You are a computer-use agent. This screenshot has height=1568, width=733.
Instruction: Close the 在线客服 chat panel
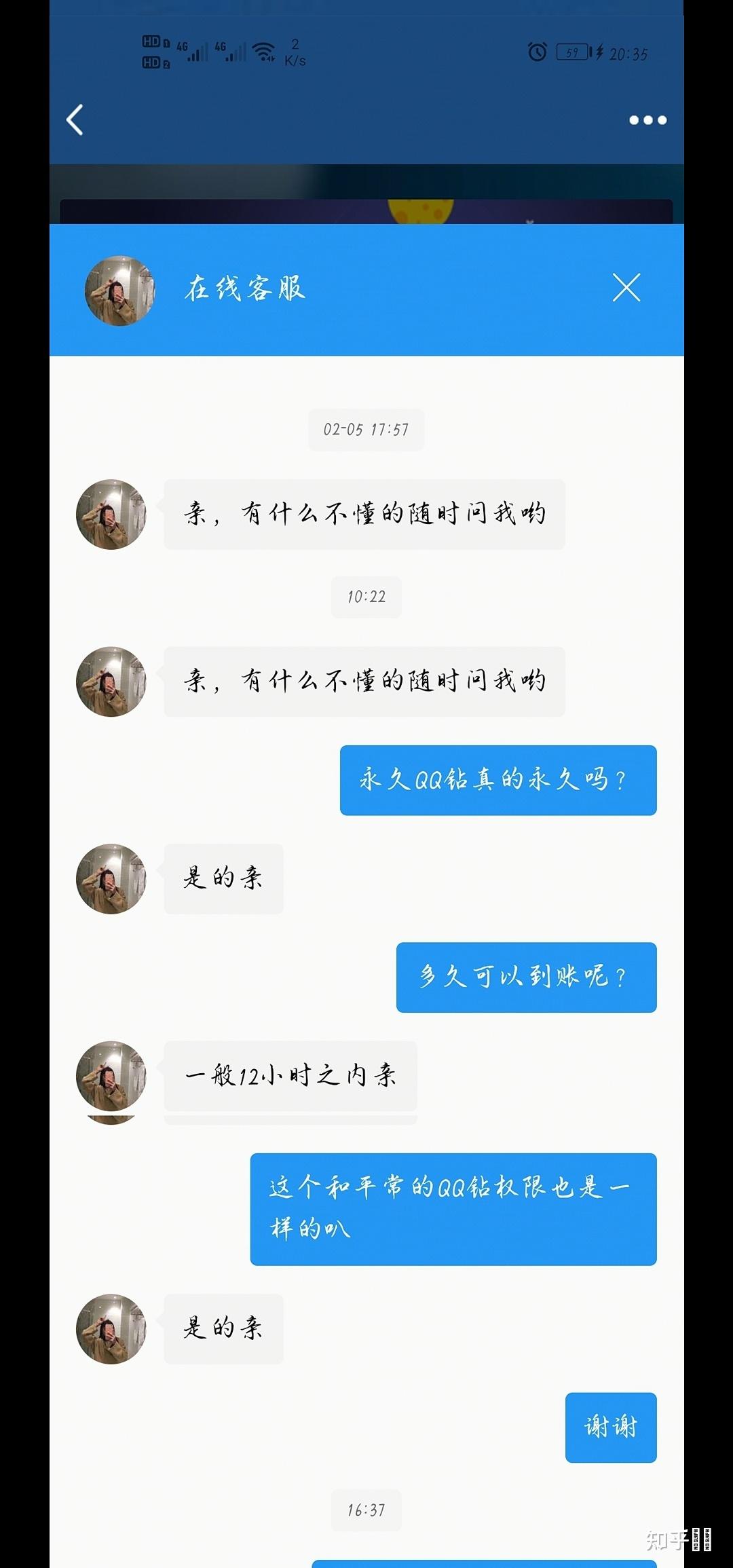point(626,288)
